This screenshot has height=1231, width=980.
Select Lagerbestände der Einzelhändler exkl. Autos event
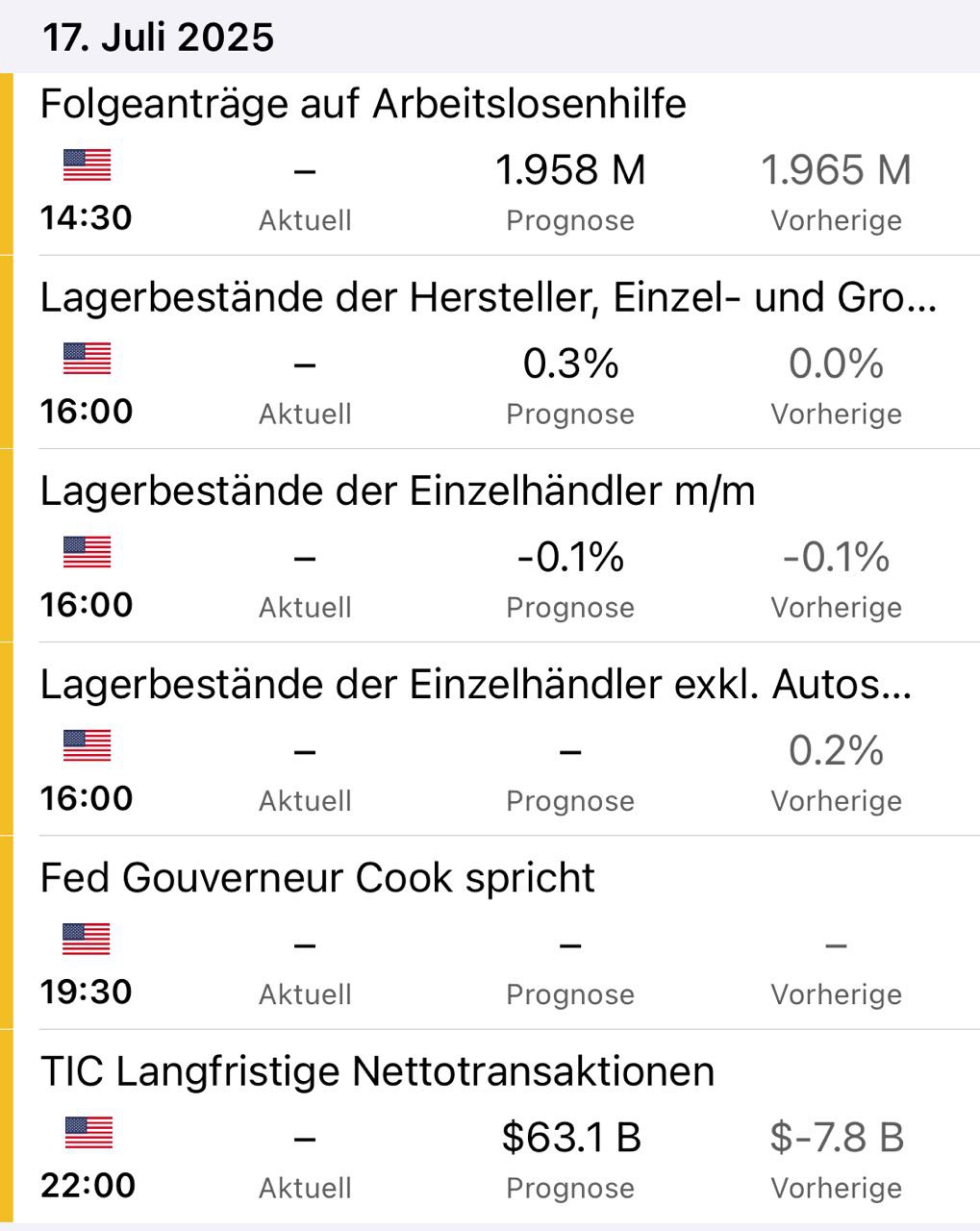[x=476, y=685]
